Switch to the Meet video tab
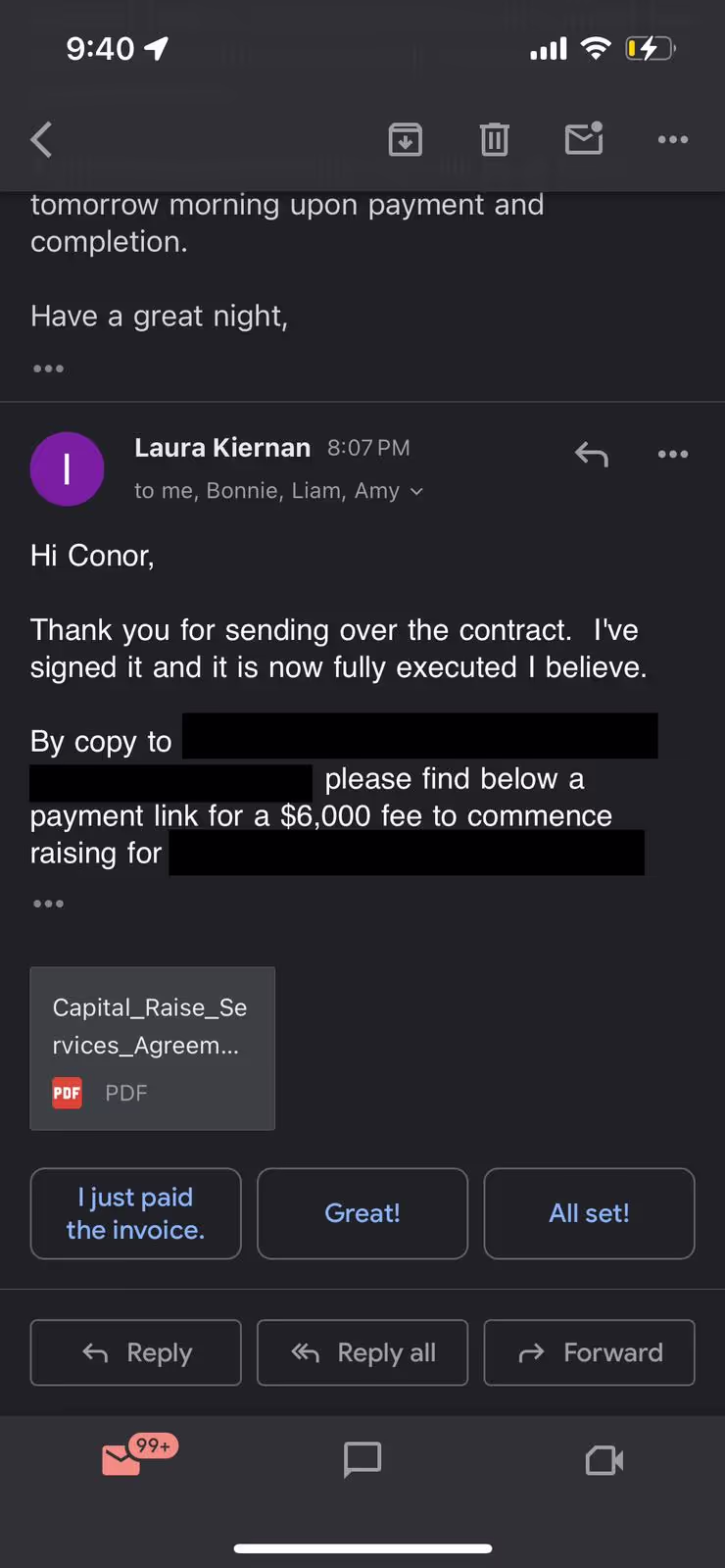This screenshot has height=1568, width=725. tap(604, 1460)
